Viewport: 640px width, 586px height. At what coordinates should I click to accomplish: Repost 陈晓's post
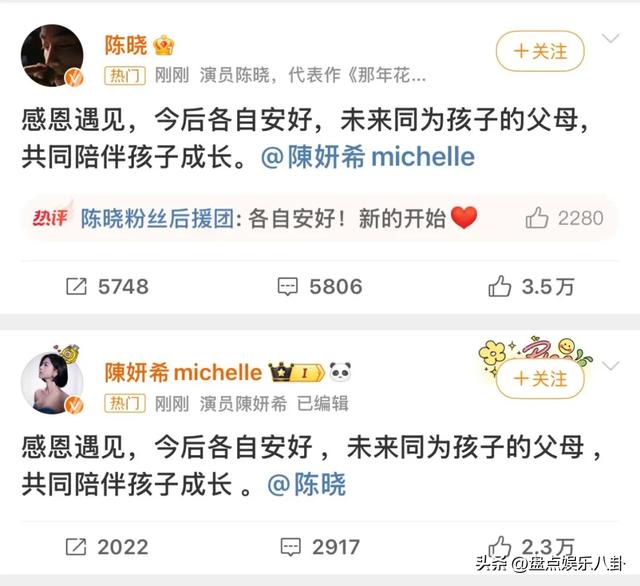(106, 286)
